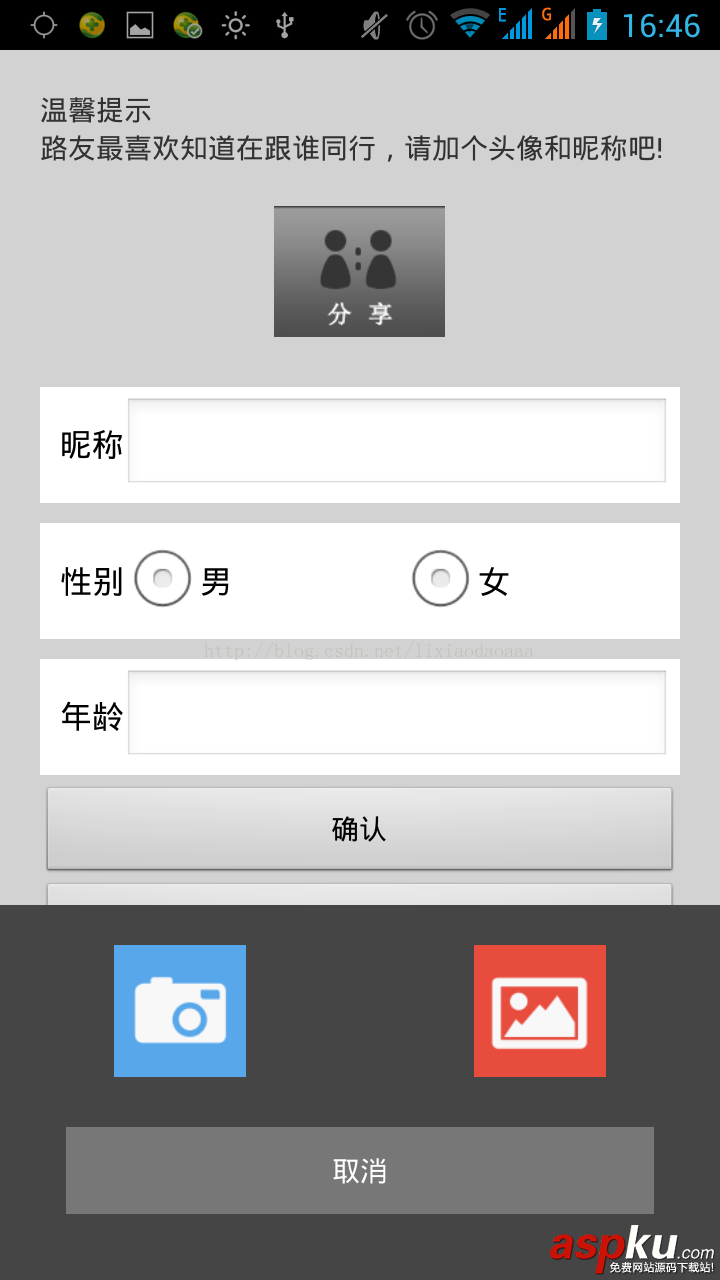This screenshot has width=720, height=1280.
Task: Take a photo with the camera icon
Action: pos(180,1011)
